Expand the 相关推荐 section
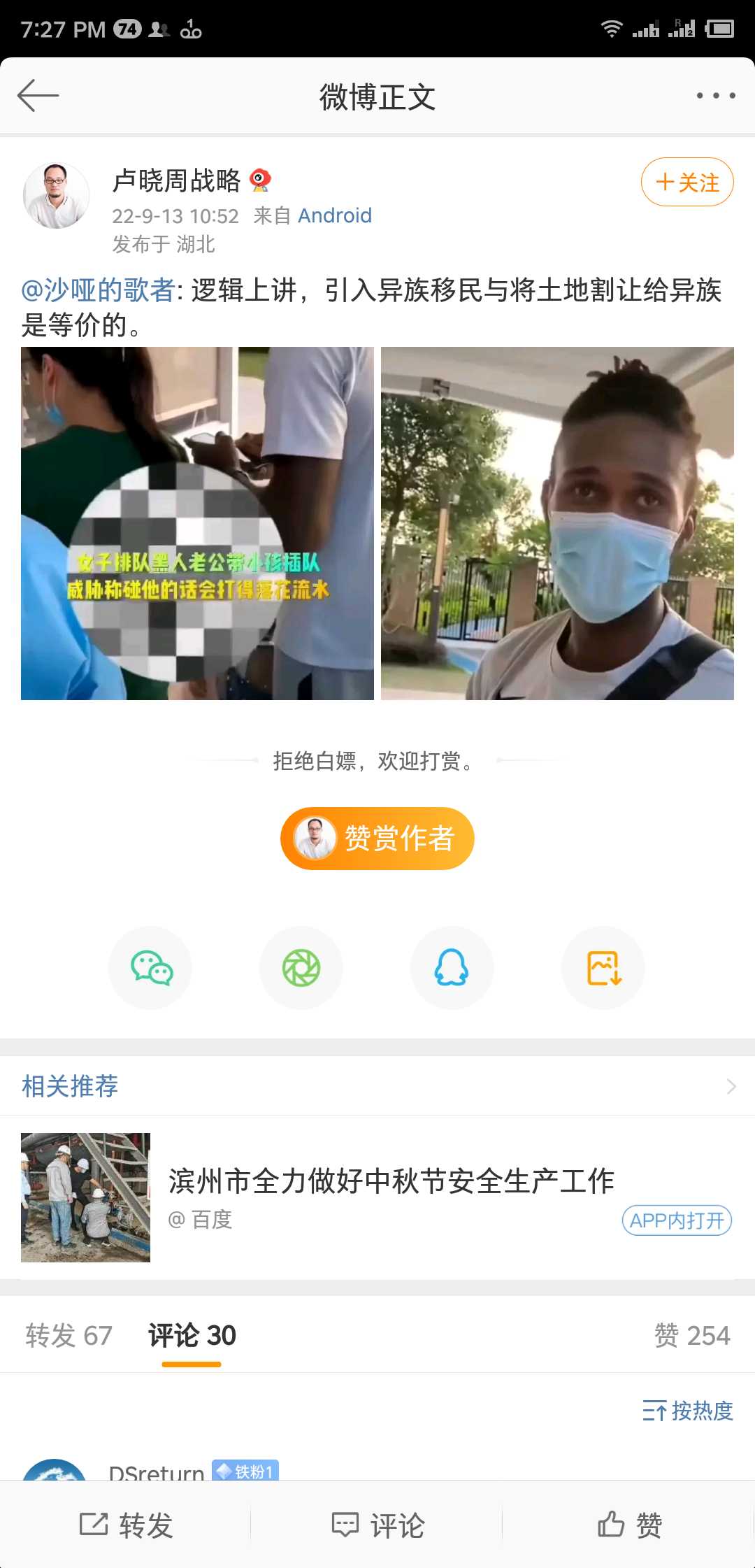 click(x=731, y=1086)
